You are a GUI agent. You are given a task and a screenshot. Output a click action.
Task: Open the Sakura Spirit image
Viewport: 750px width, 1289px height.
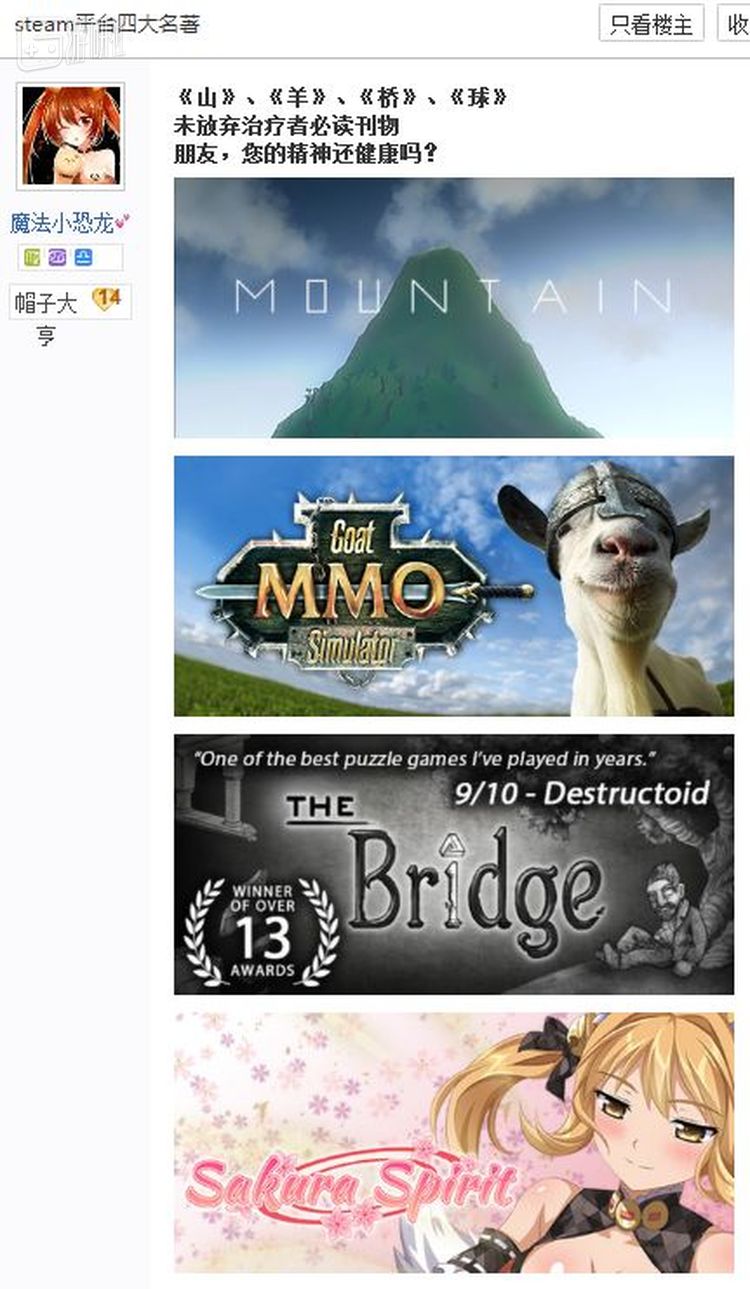tap(453, 1141)
